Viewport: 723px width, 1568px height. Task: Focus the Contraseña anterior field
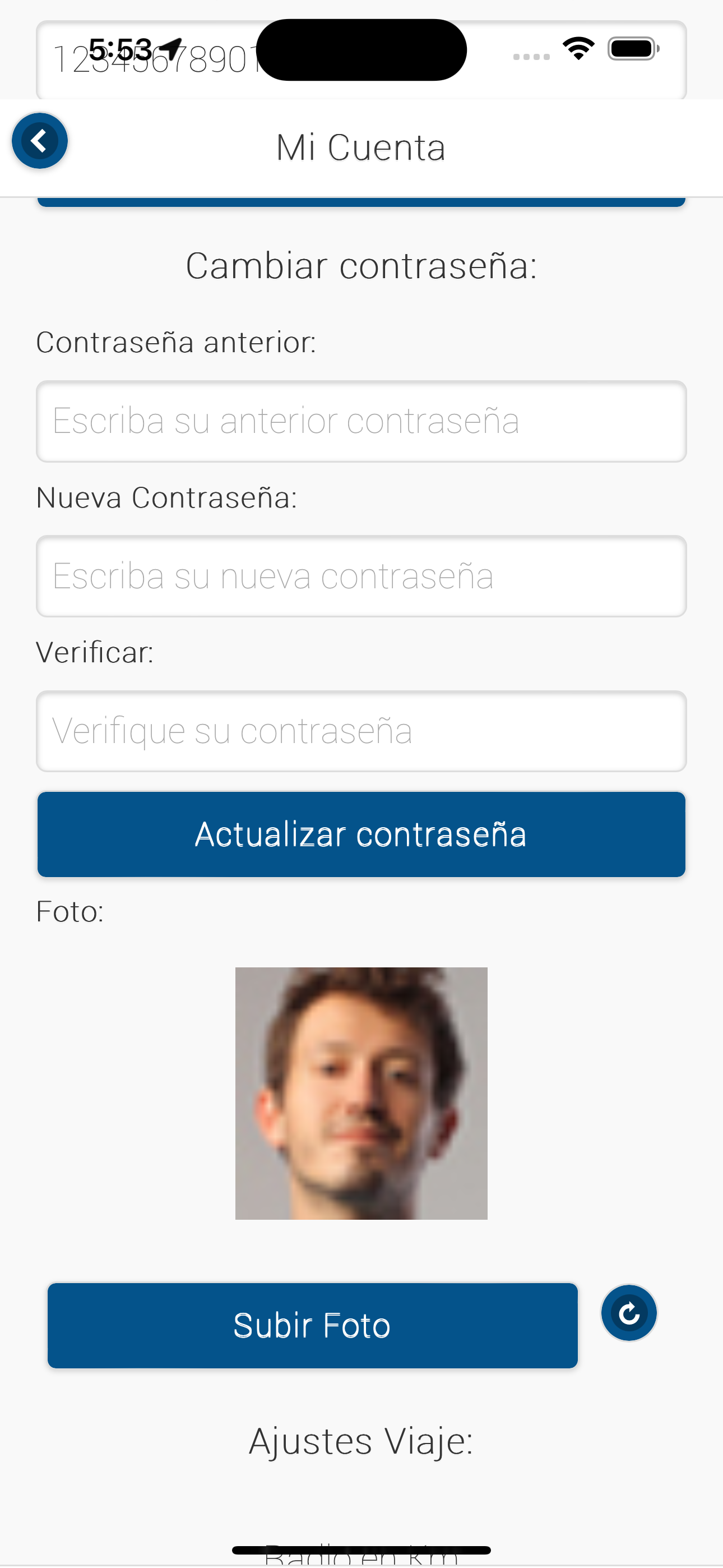coord(361,421)
